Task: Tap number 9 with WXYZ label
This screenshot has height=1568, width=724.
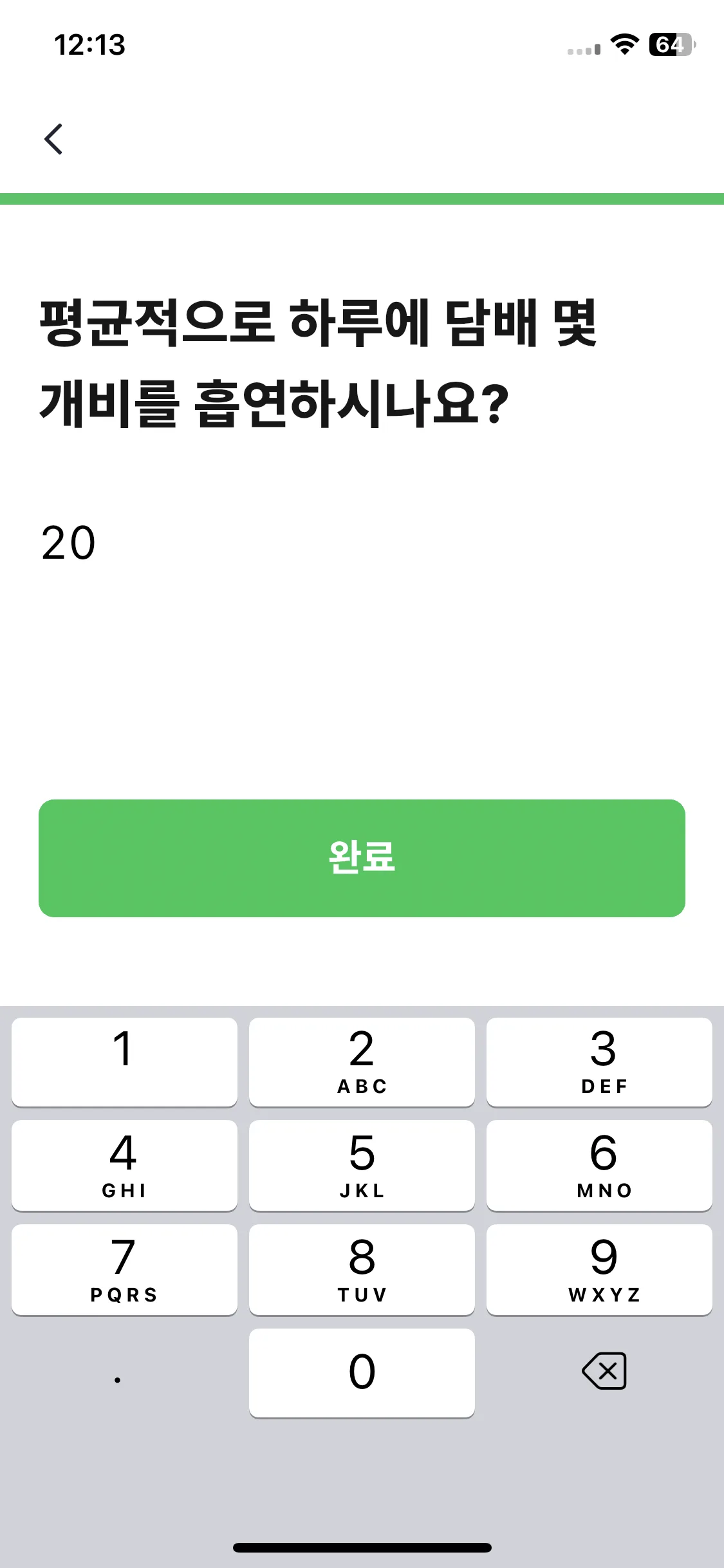Action: pyautogui.click(x=600, y=1268)
